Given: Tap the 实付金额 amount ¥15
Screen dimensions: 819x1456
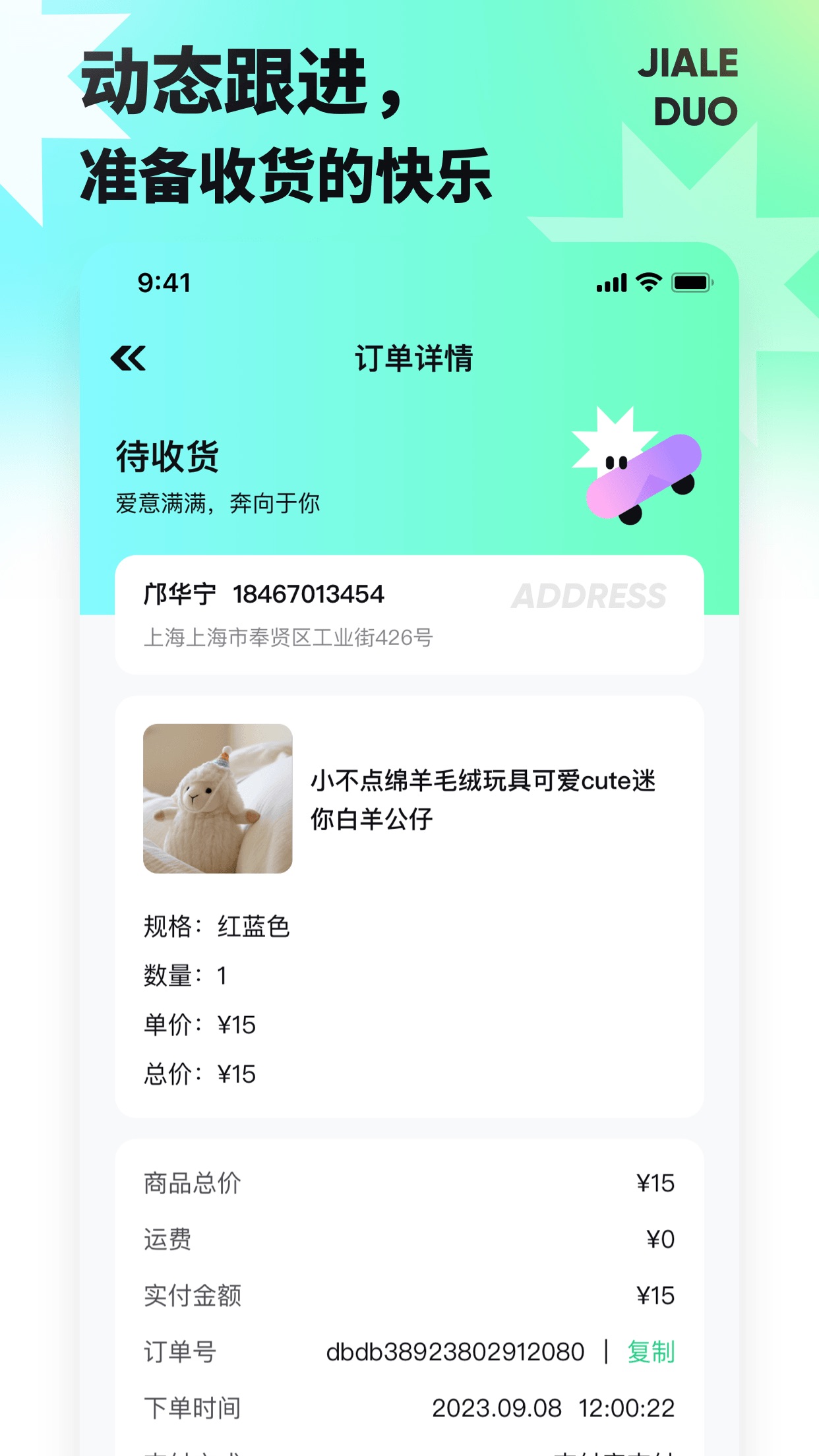Looking at the screenshot, I should [657, 1294].
